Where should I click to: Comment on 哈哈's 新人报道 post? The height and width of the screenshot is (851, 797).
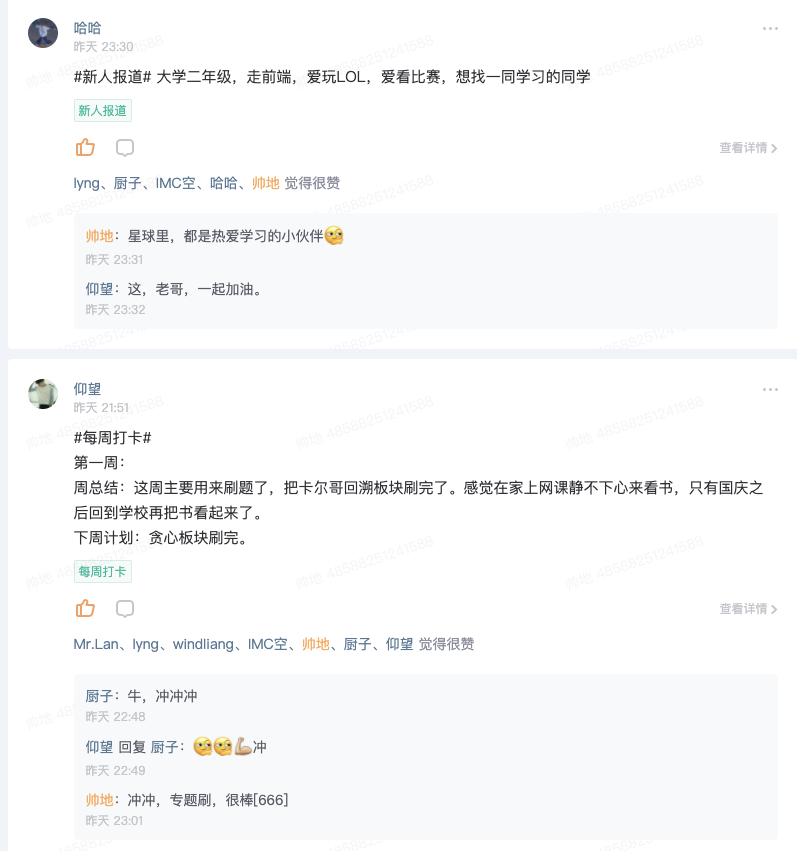[125, 148]
